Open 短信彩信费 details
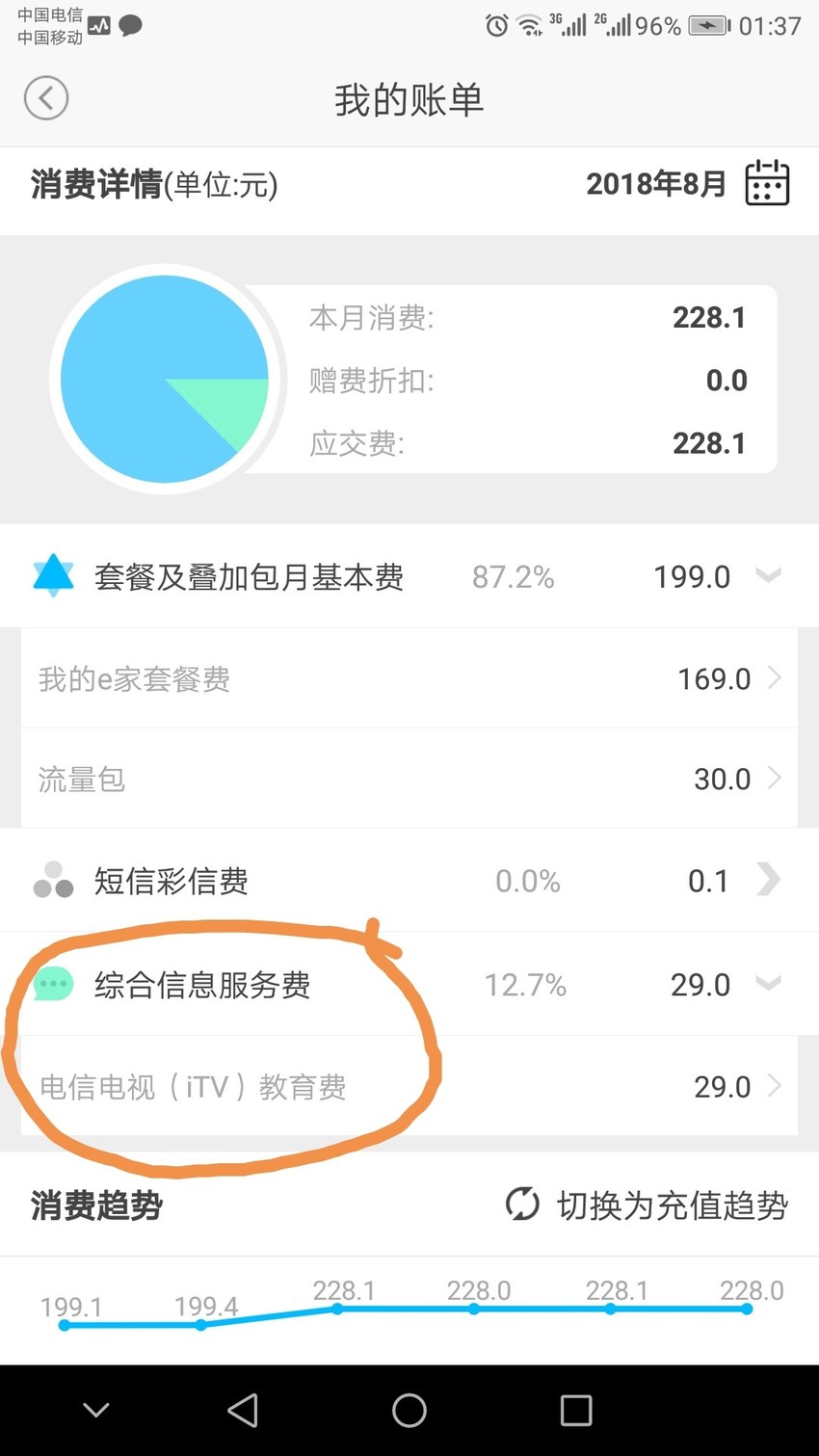Viewport: 819px width, 1456px height. (409, 880)
